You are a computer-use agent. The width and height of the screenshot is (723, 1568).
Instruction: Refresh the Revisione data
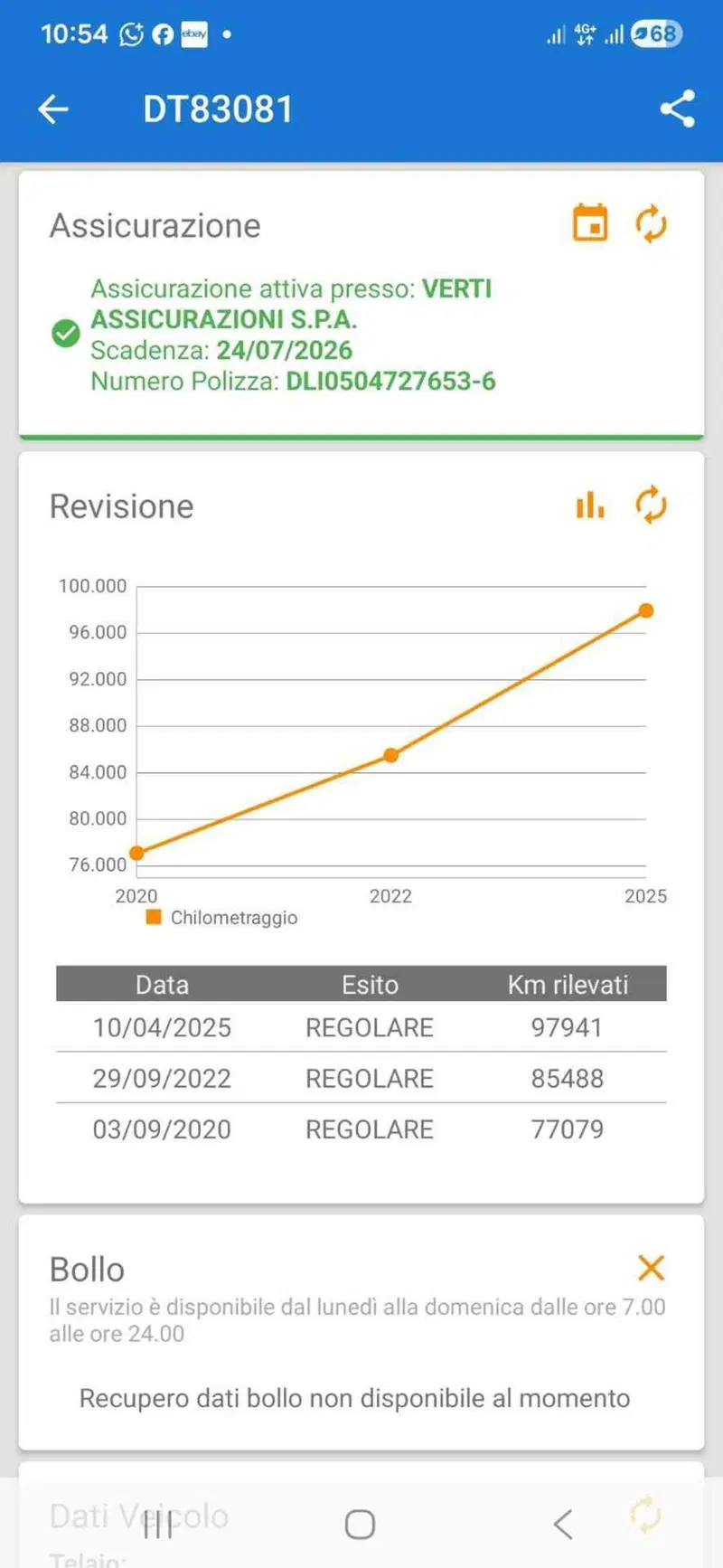[651, 505]
